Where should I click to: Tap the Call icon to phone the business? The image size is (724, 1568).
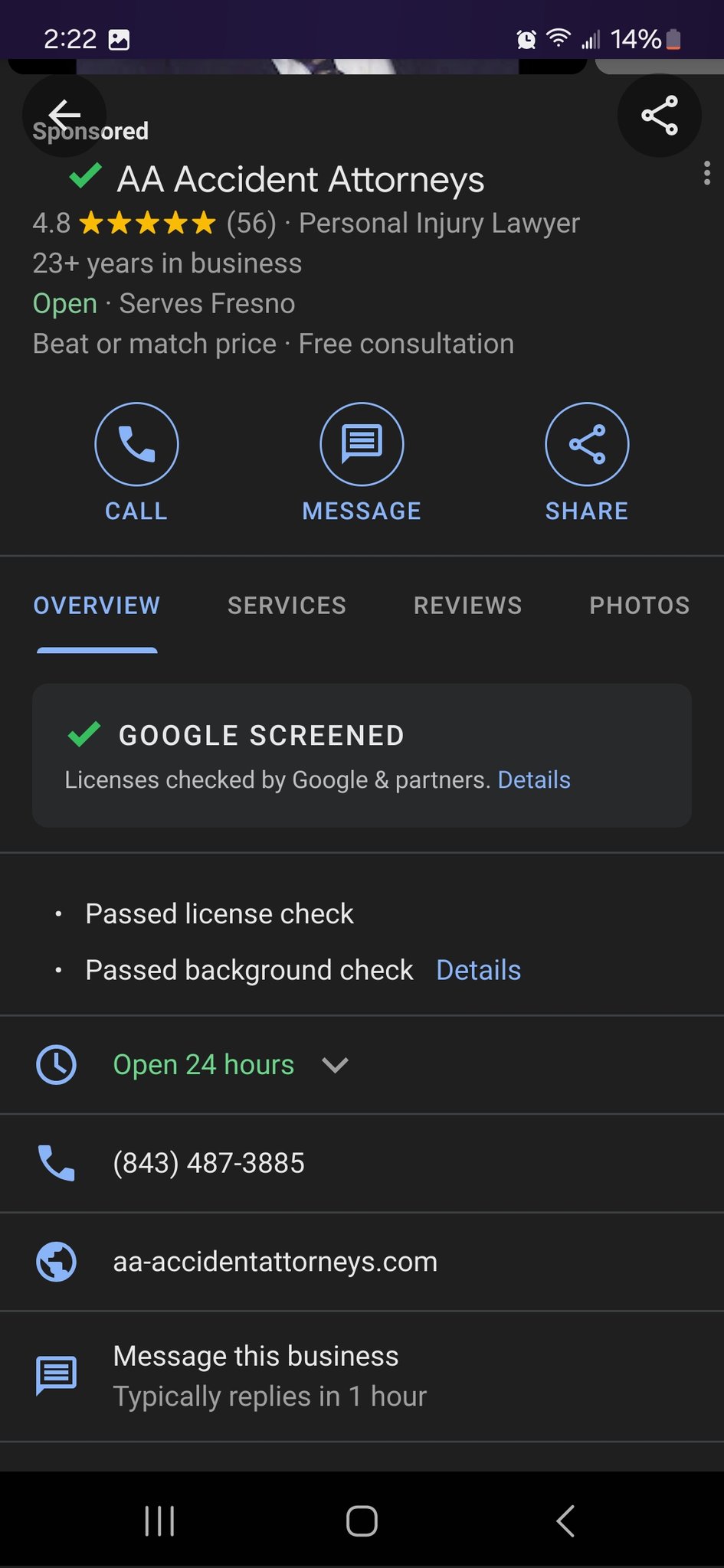click(136, 444)
